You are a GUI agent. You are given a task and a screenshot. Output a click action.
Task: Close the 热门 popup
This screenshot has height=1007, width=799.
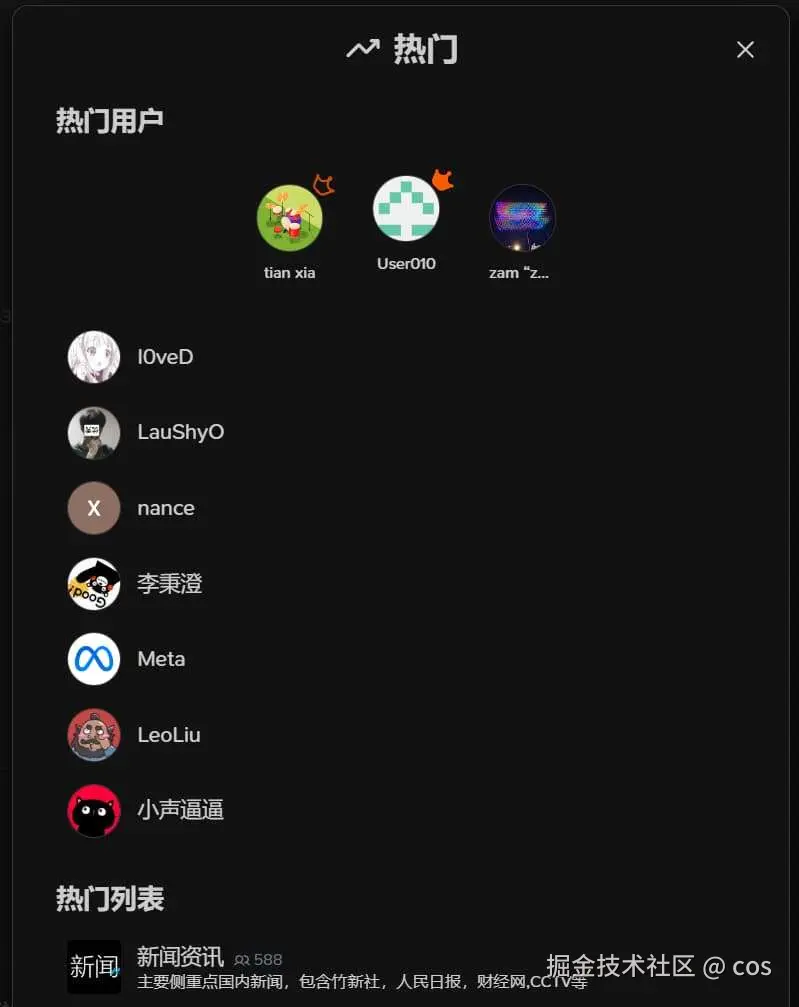[745, 49]
